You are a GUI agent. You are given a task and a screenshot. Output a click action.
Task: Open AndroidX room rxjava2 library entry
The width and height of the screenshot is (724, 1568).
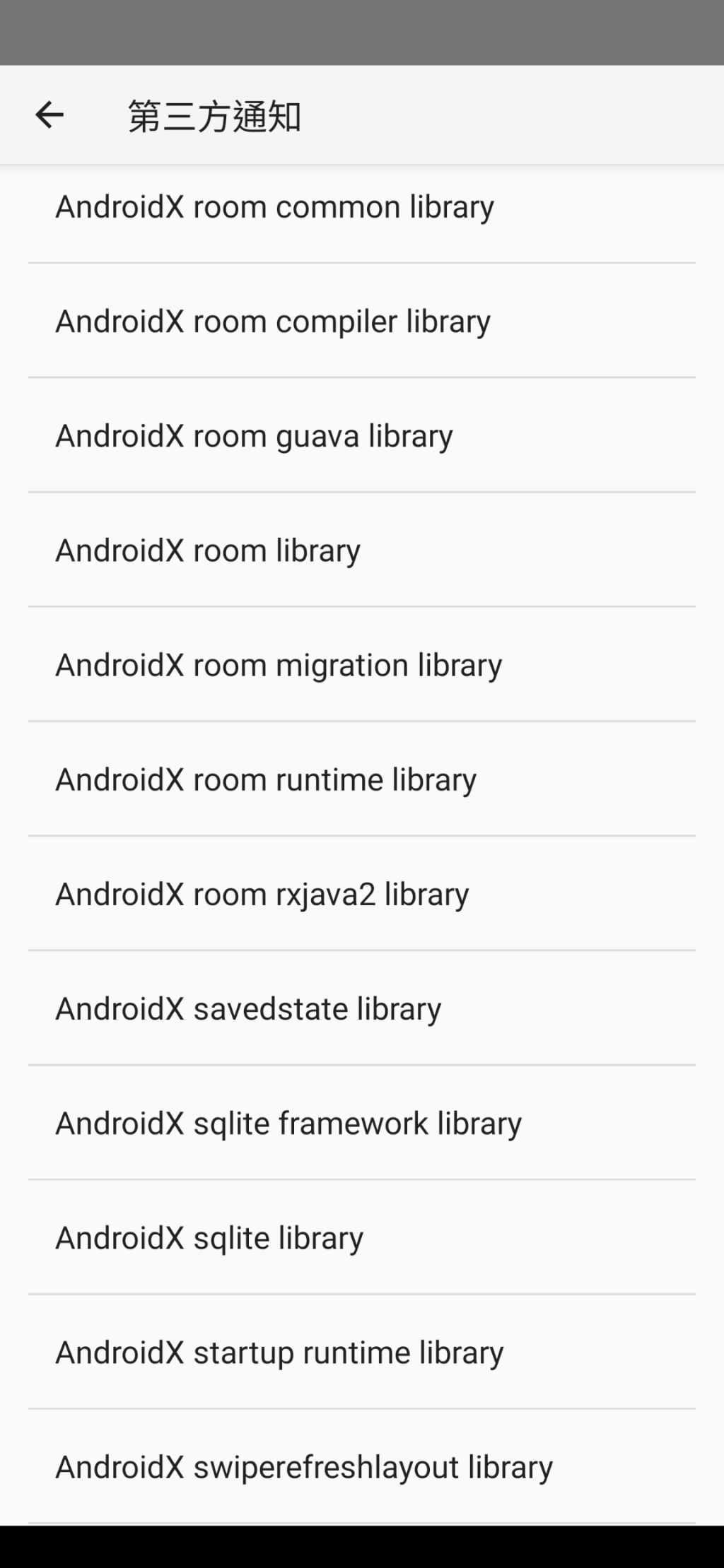point(262,895)
